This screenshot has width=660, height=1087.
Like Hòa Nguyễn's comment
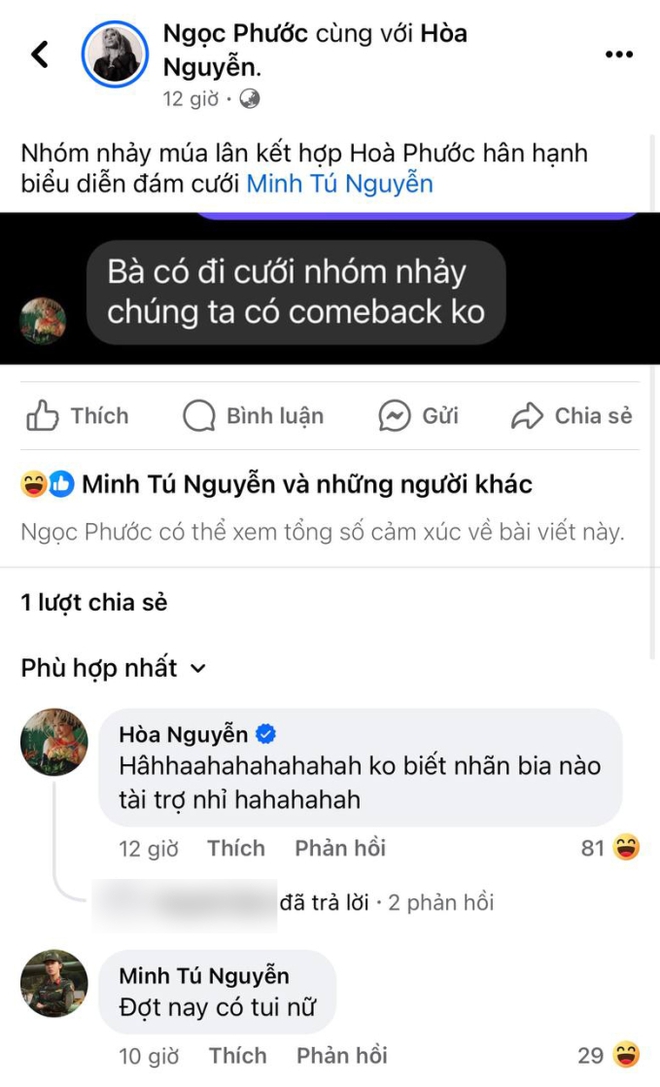tap(236, 849)
